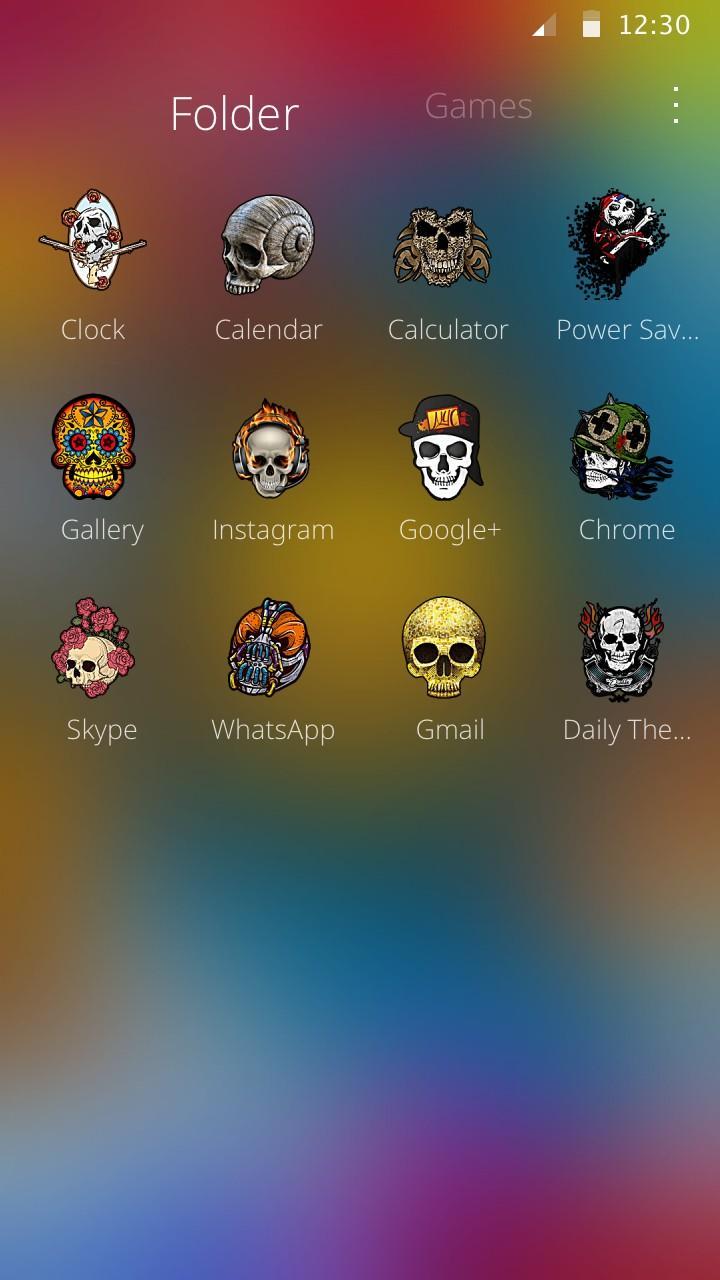
Task: Open the Calendar app with the snail-shell skull
Action: coord(270,245)
